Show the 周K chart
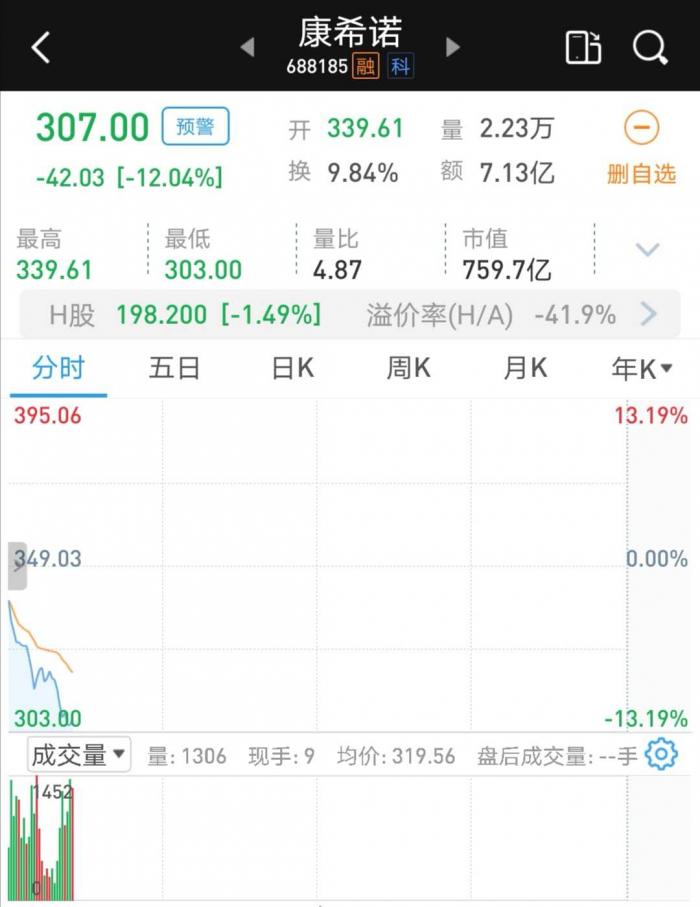The width and height of the screenshot is (700, 907). pyautogui.click(x=408, y=368)
